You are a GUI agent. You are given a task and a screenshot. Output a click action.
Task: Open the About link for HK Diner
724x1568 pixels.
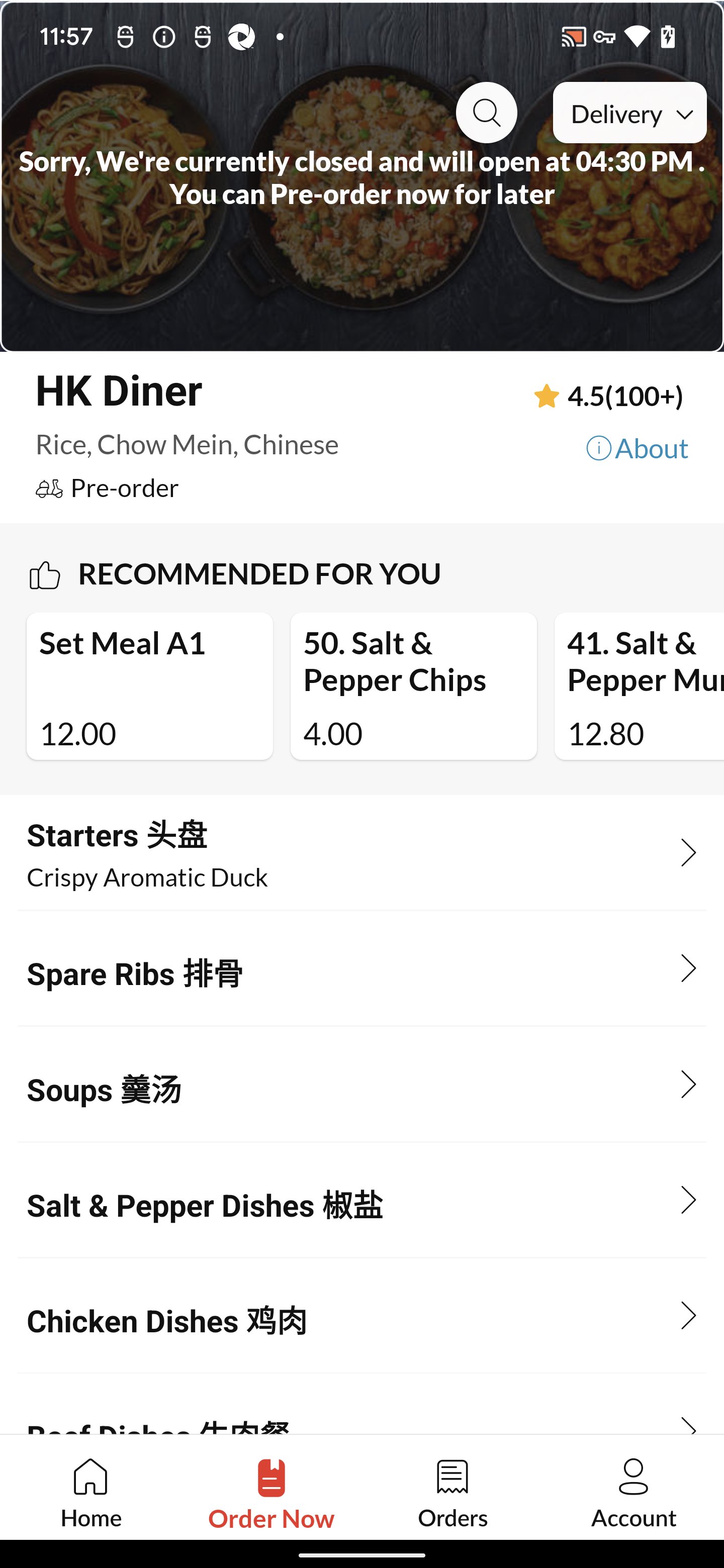[637, 449]
